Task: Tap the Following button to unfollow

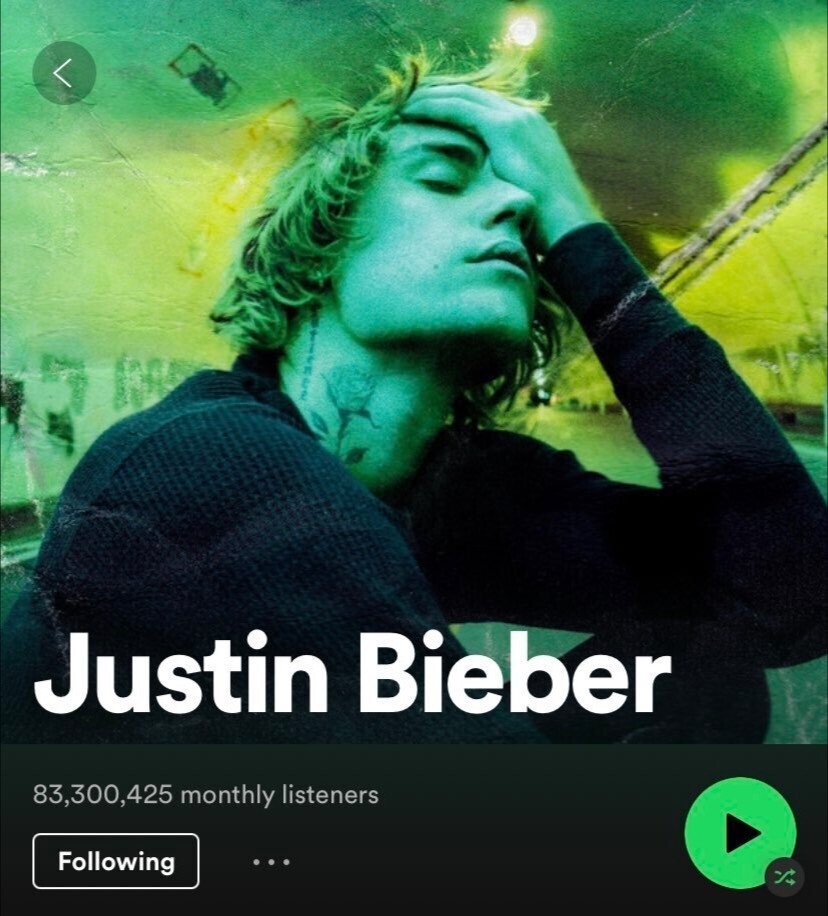Action: point(116,861)
